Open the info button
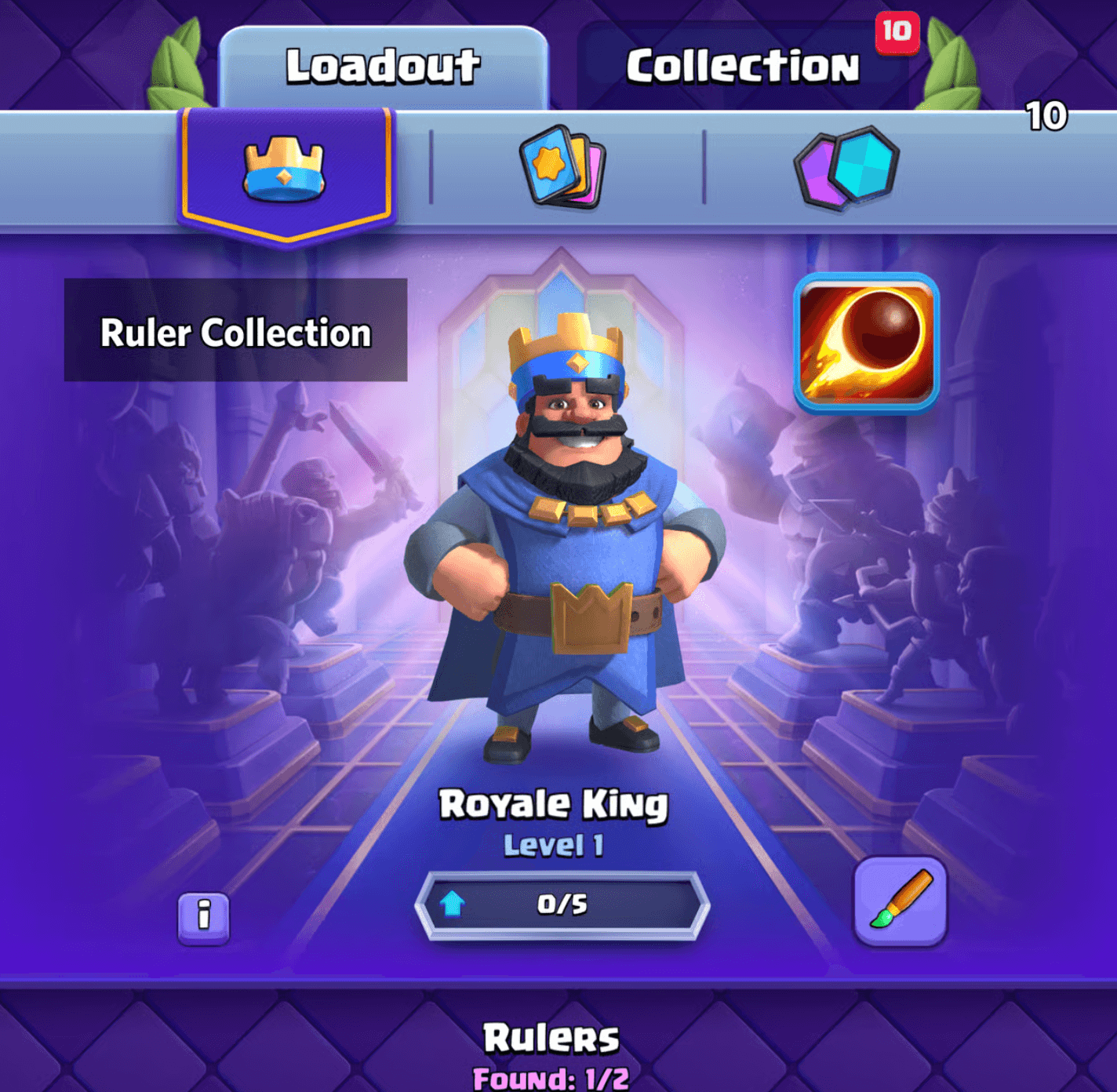 [x=204, y=916]
